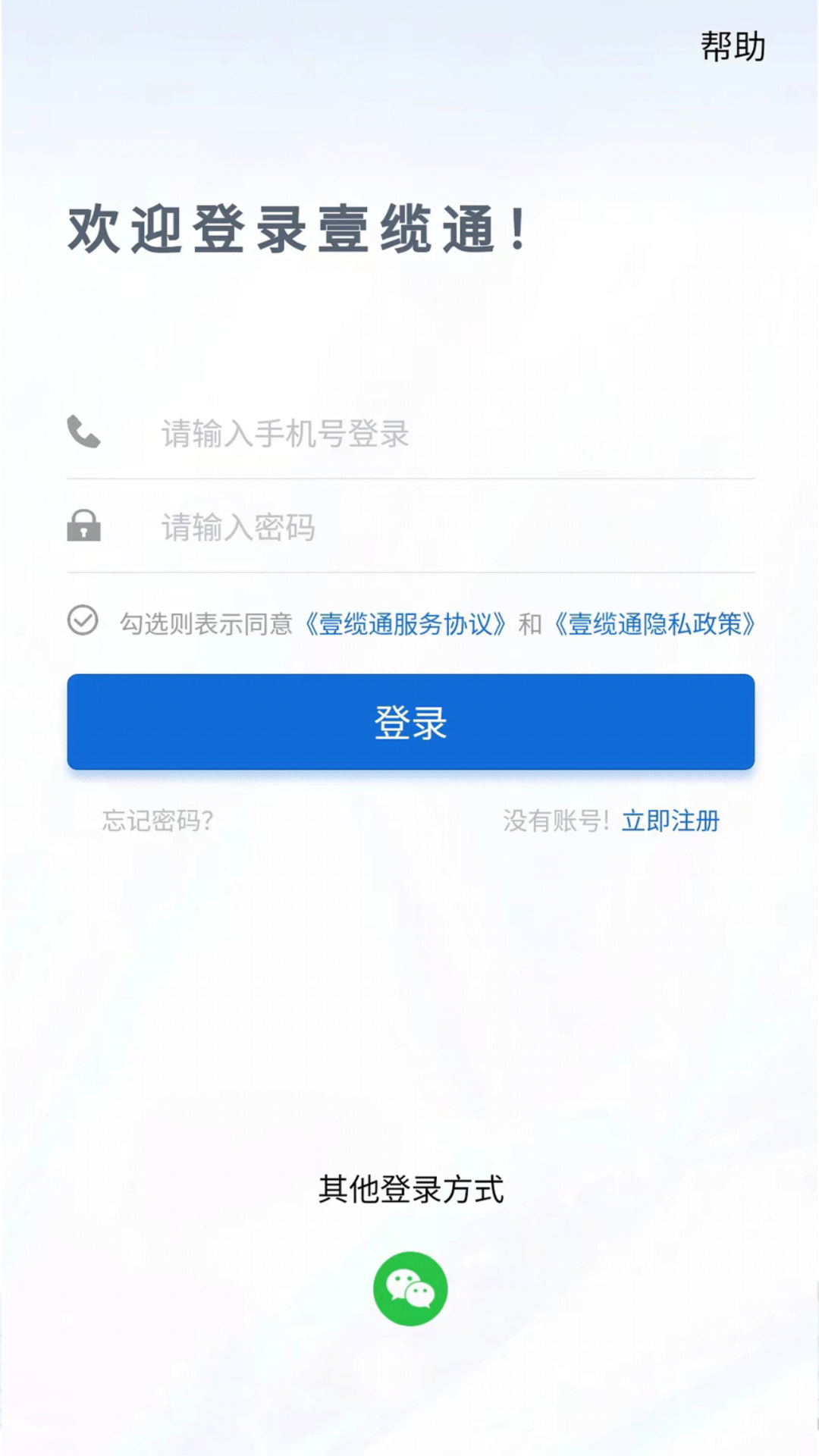
Task: Tap the phone number input field
Action: (x=410, y=434)
